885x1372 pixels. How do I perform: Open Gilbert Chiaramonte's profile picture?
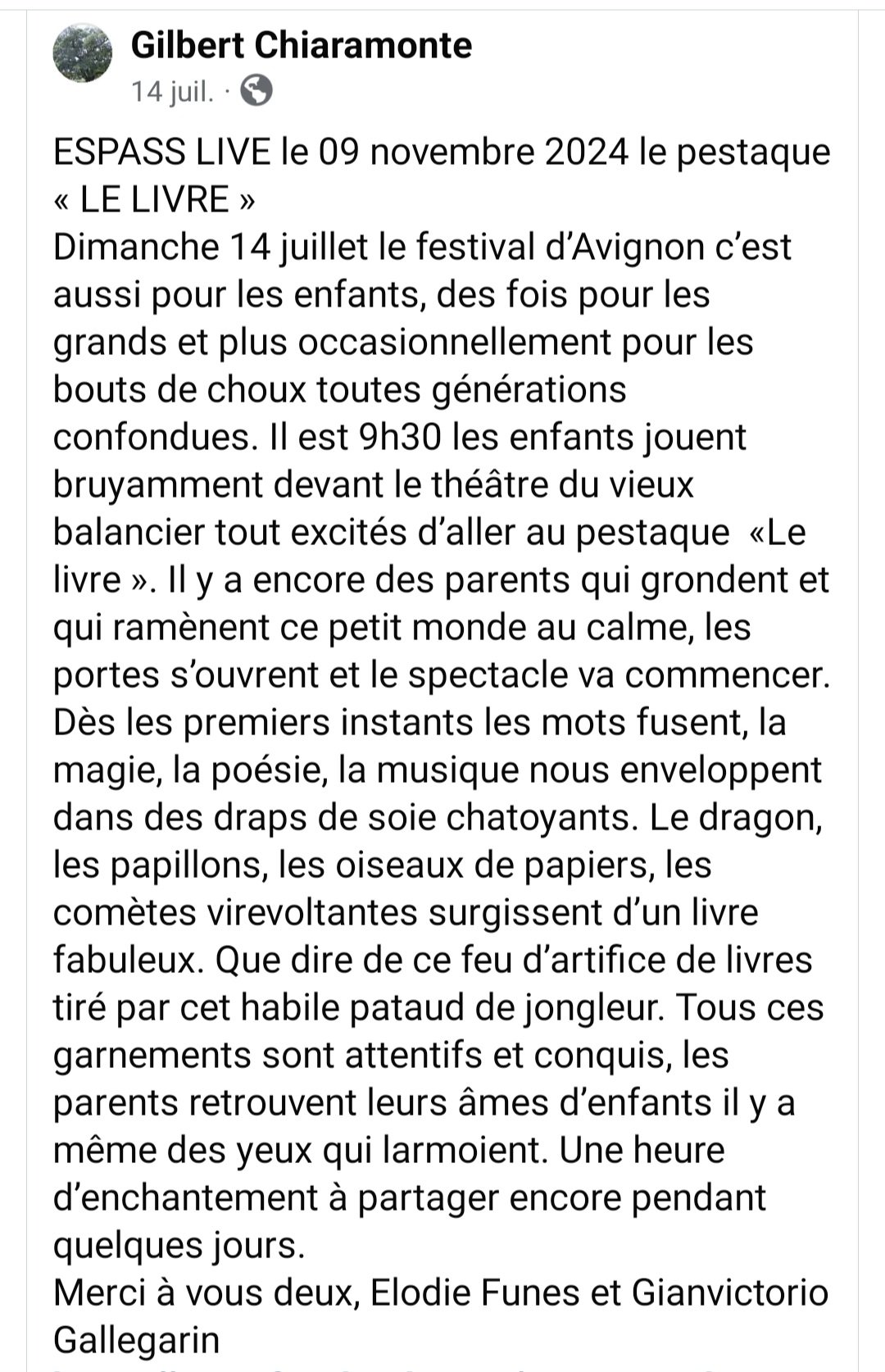pyautogui.click(x=82, y=53)
